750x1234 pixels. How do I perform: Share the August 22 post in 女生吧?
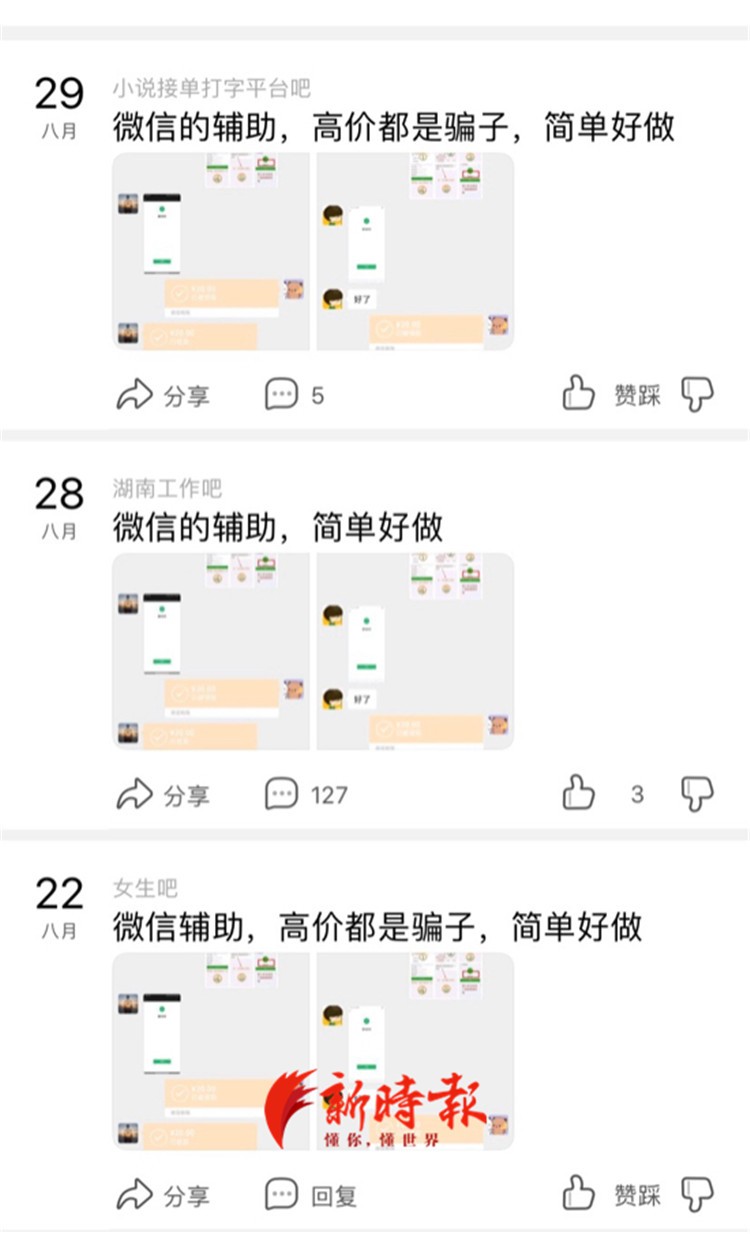coord(162,1195)
